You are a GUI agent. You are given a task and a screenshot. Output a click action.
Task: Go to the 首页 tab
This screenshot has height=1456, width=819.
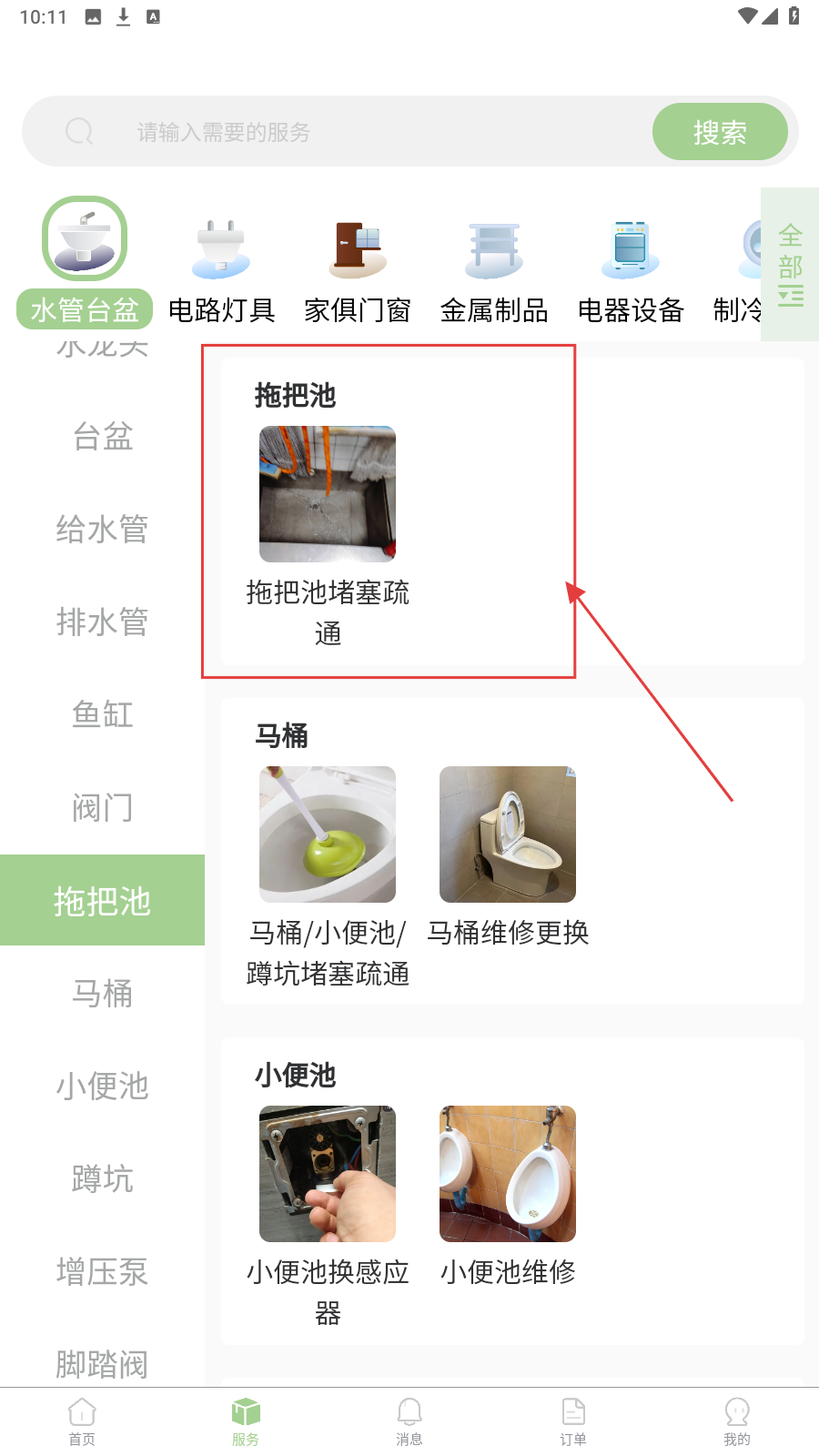pyautogui.click(x=82, y=1421)
